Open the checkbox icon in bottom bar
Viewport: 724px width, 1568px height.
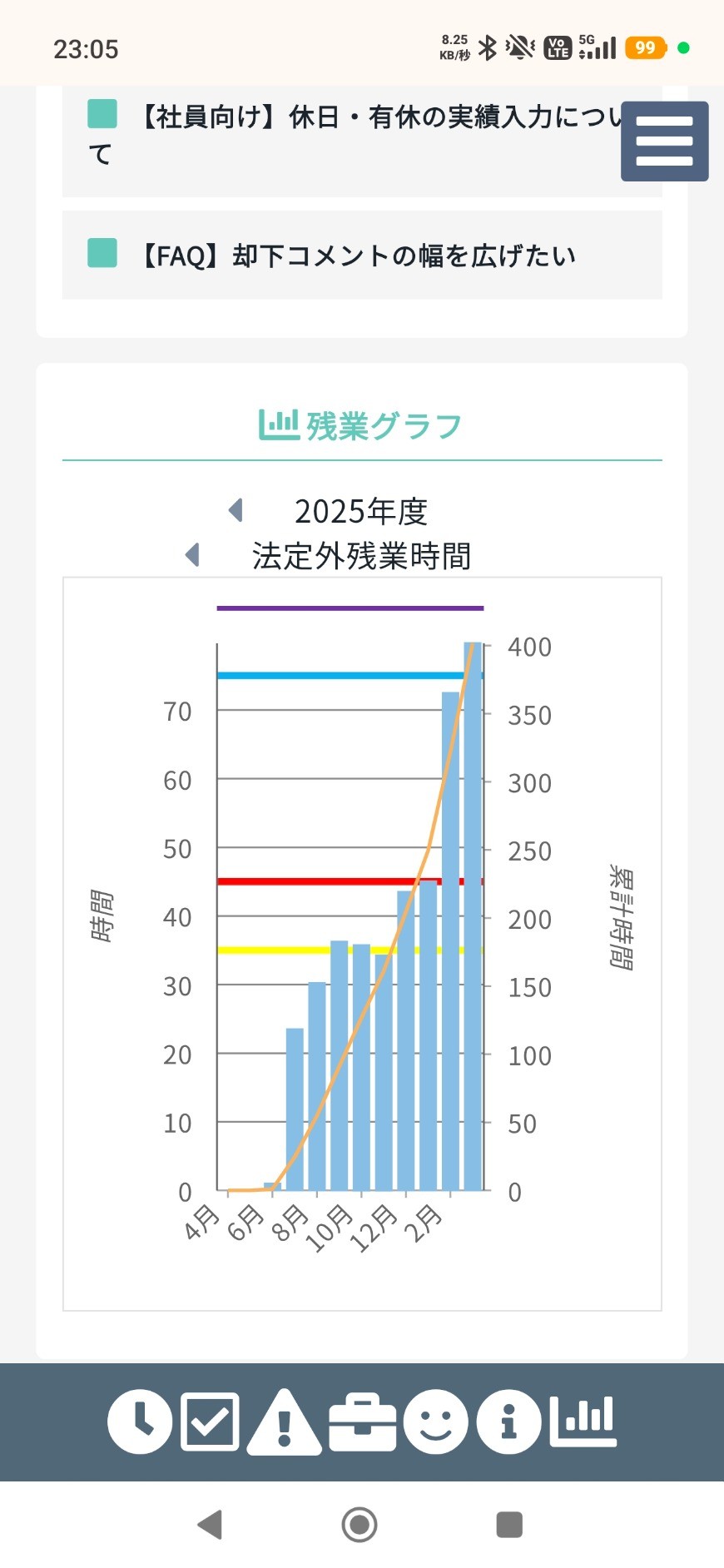pyautogui.click(x=210, y=1421)
